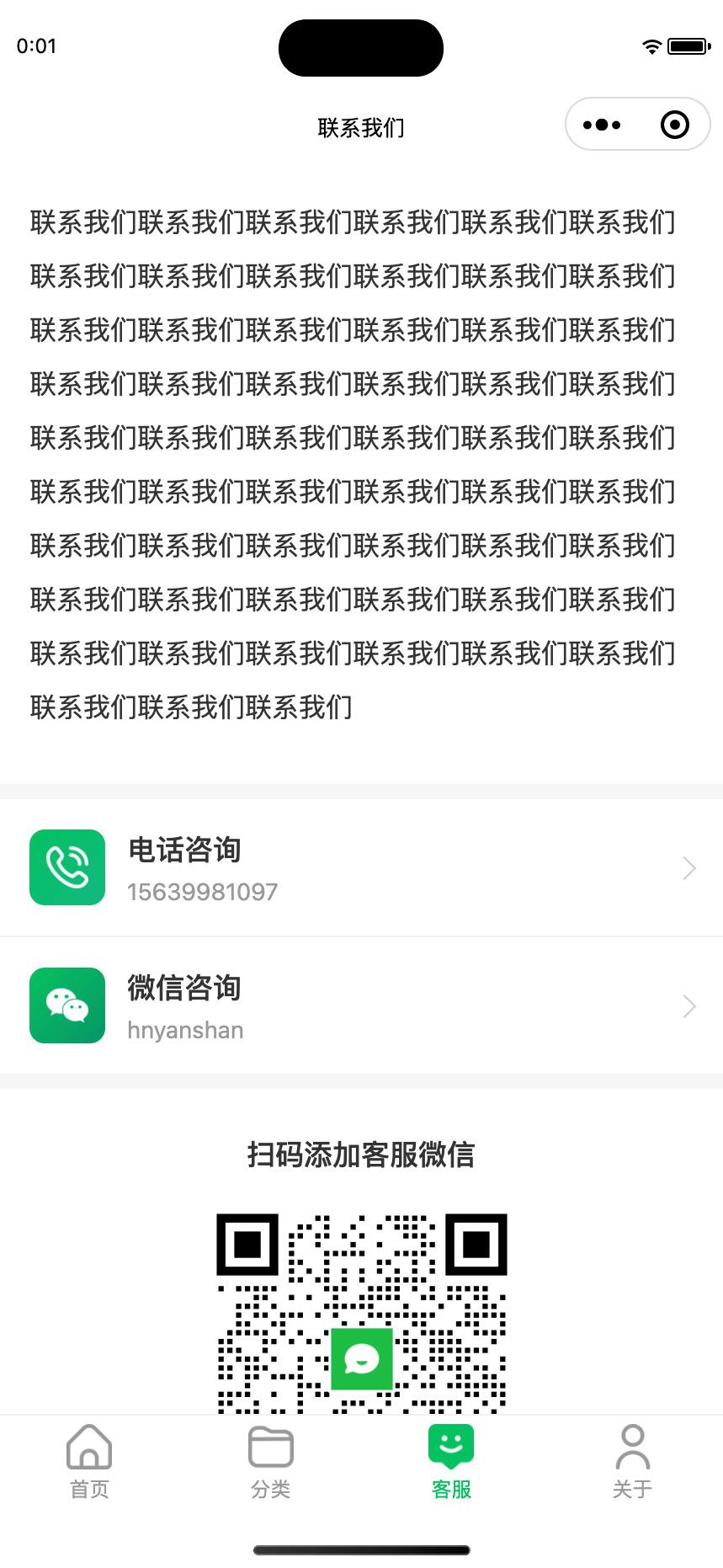Tap the 关于 person icon in tab bar
723x1568 pixels.
click(632, 1445)
